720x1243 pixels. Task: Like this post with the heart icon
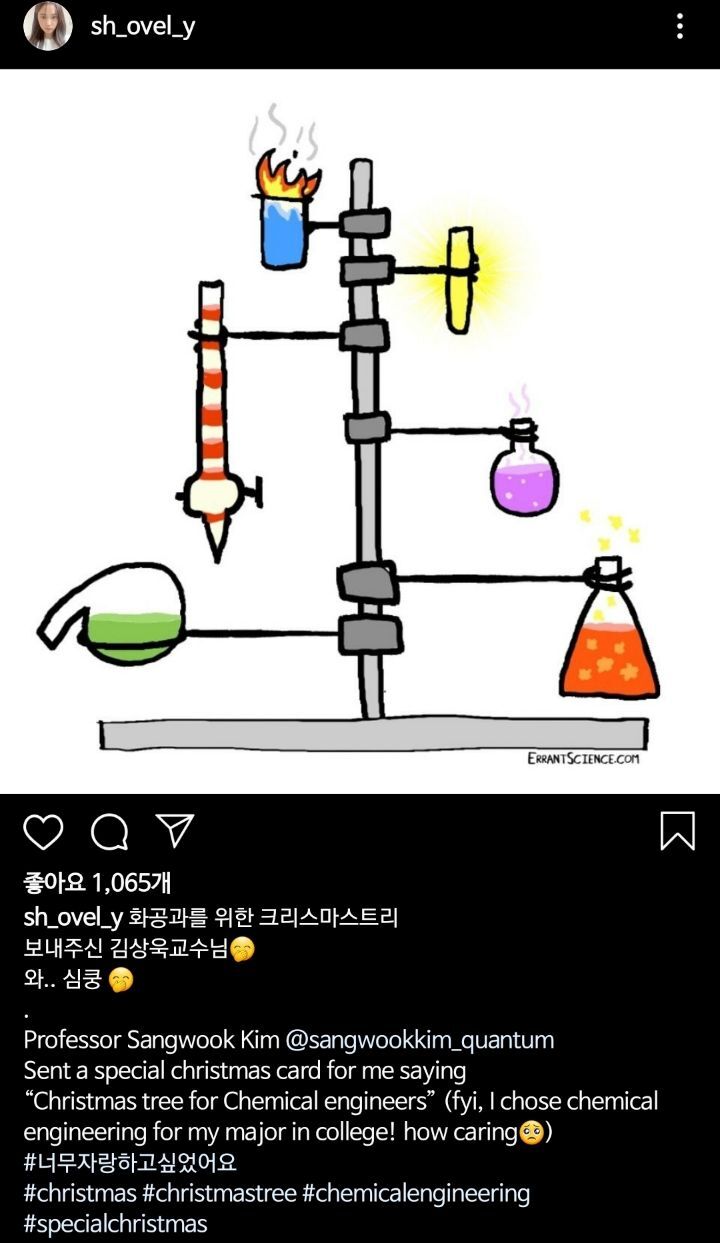[x=43, y=831]
